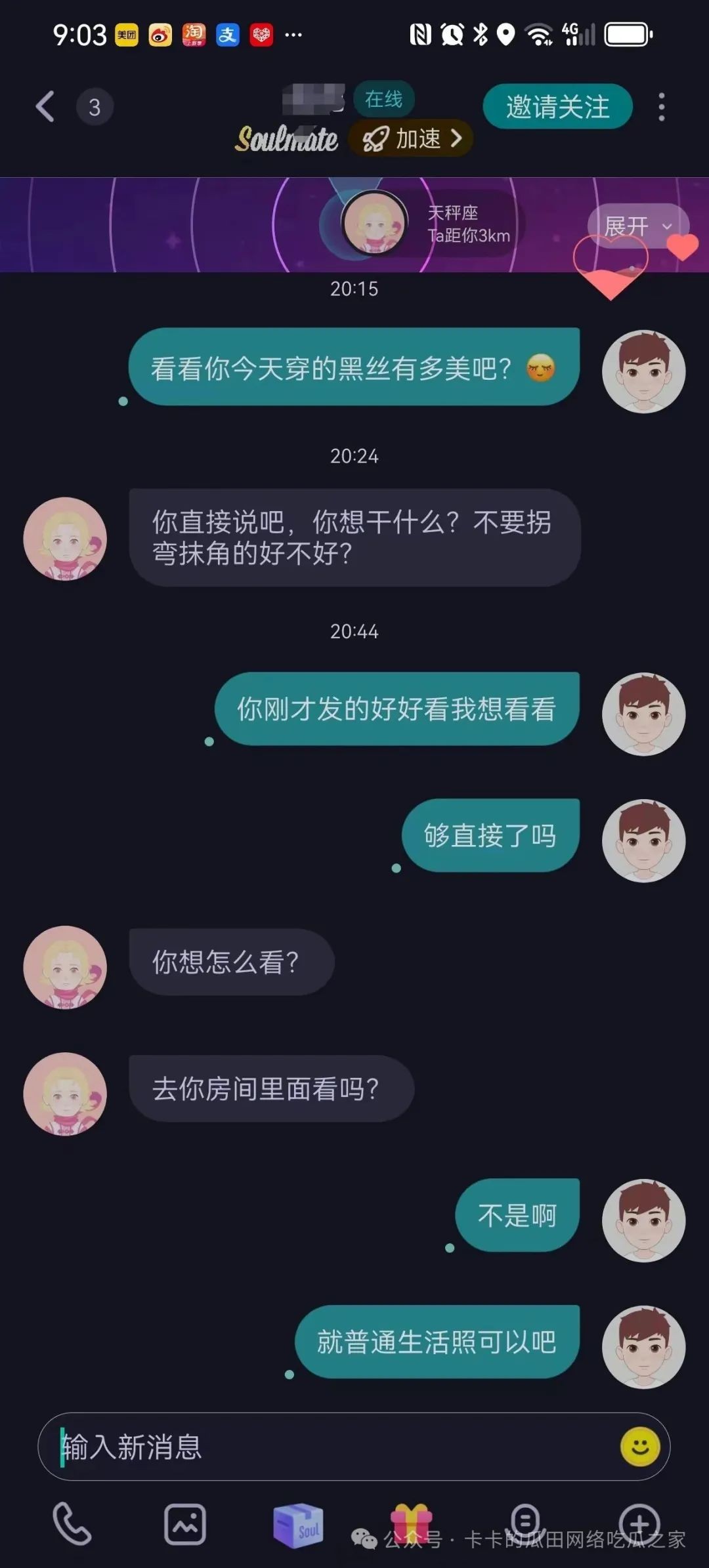This screenshot has height=1568, width=709.
Task: Tap the 加速 Soulmate boost button
Action: (x=412, y=138)
